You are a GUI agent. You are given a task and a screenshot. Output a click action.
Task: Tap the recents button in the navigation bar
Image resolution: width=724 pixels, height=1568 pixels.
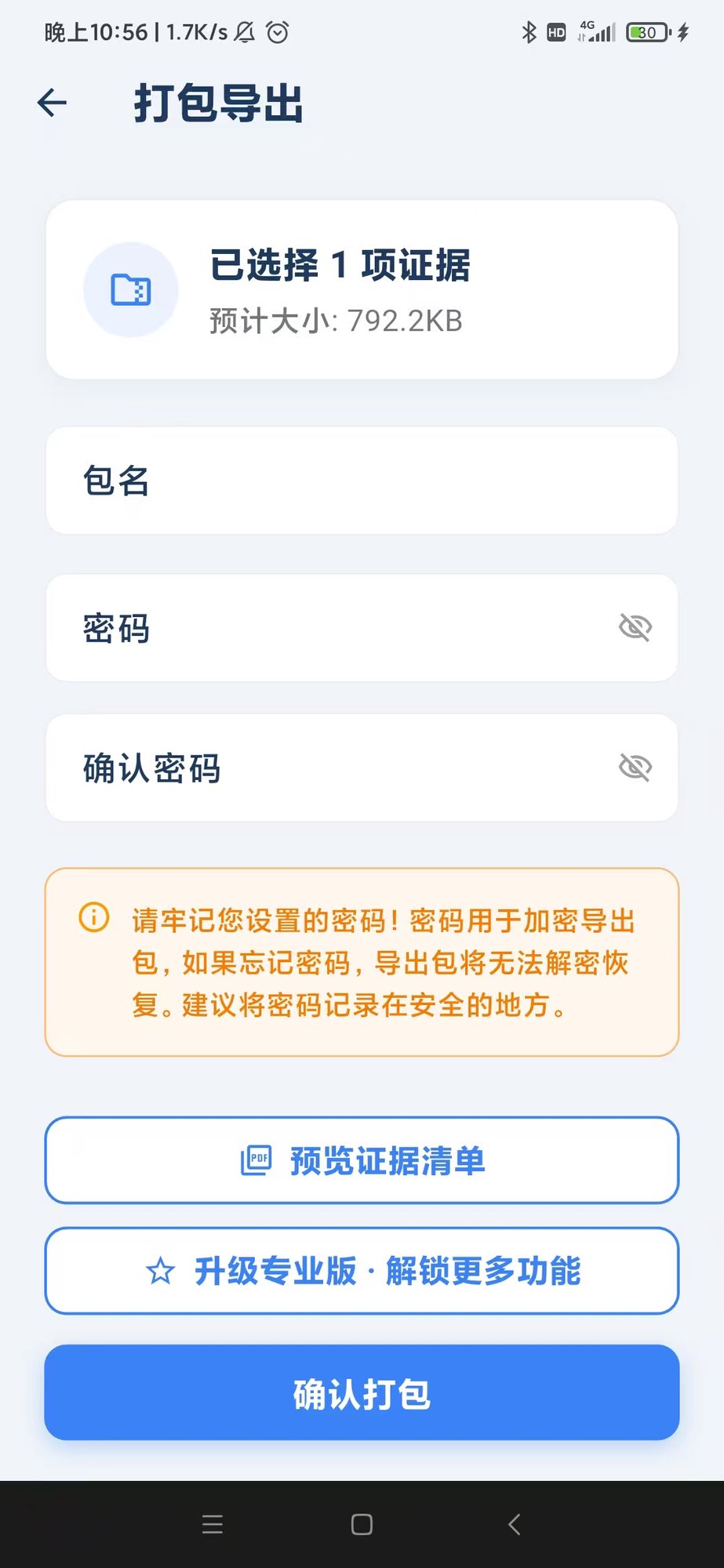213,1524
